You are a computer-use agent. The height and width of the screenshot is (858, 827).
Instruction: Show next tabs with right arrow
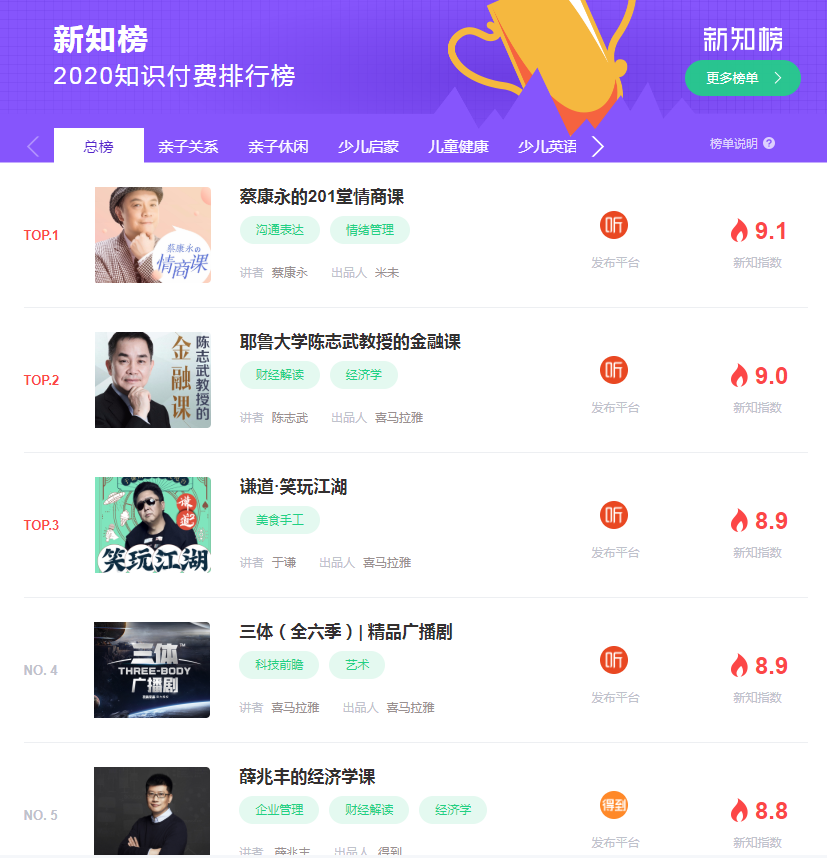tap(598, 147)
